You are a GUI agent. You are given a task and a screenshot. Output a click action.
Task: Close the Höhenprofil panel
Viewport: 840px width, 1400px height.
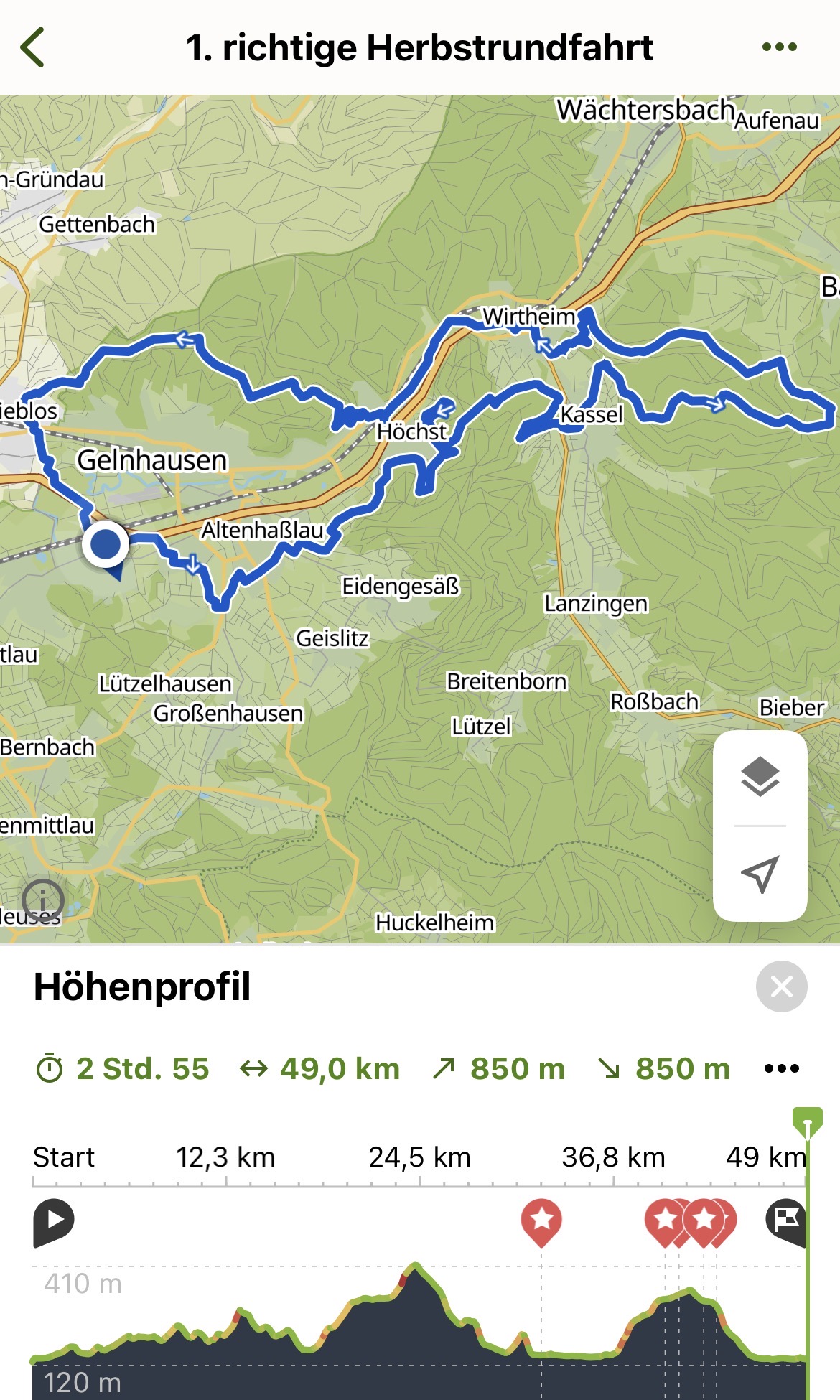click(781, 986)
